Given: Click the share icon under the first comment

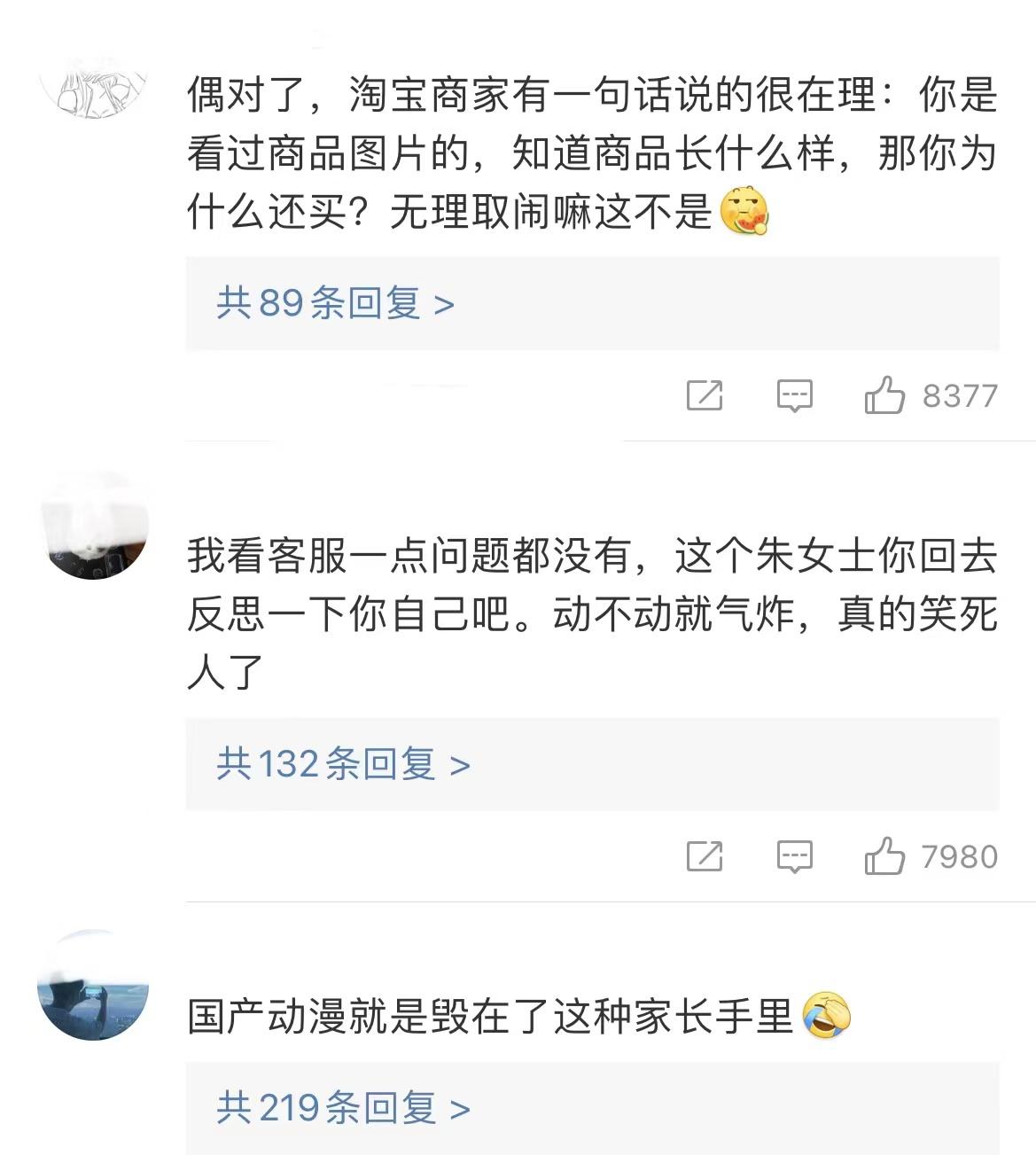Looking at the screenshot, I should pos(705,396).
